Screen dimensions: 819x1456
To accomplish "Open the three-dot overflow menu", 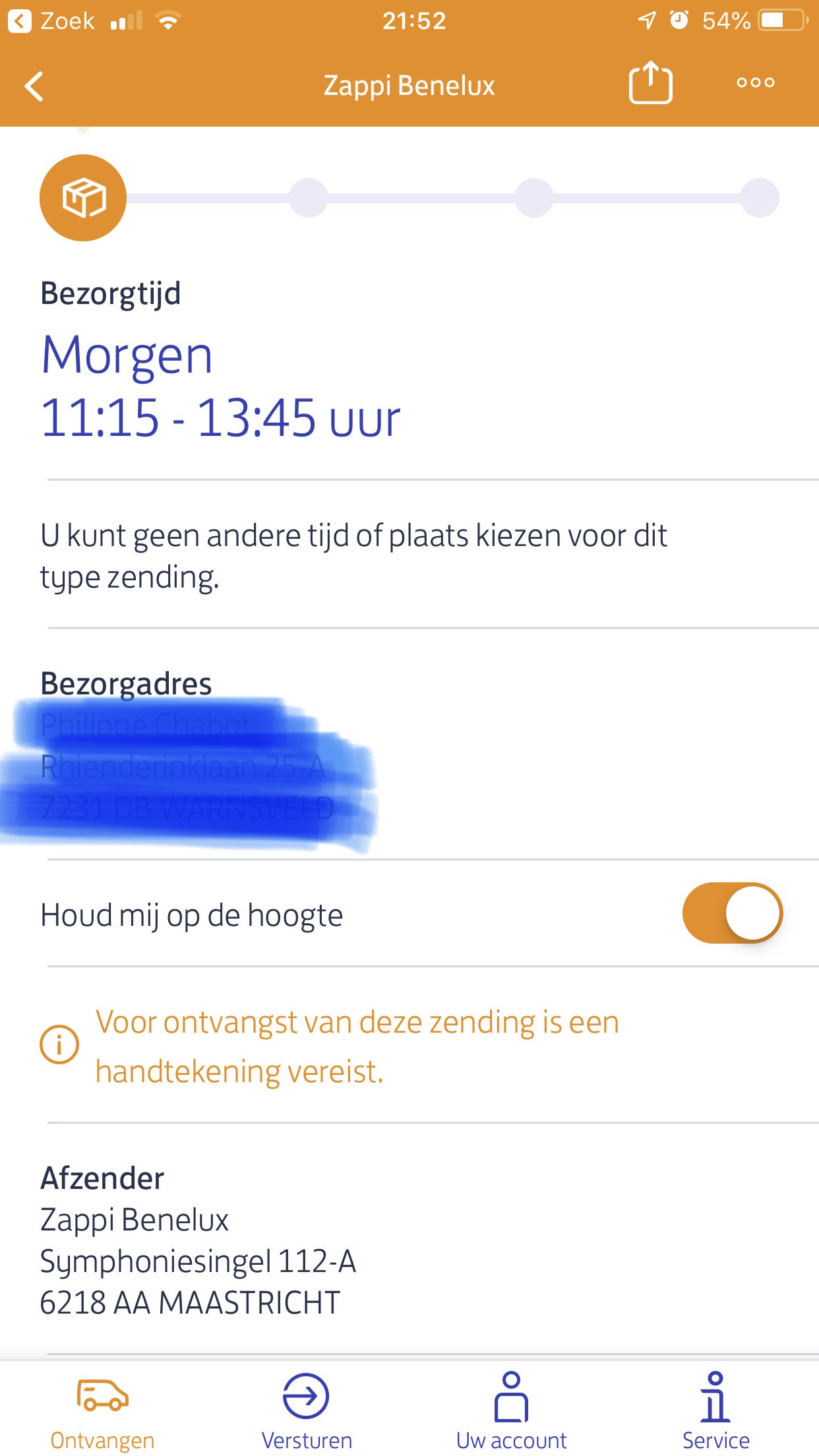I will [755, 83].
